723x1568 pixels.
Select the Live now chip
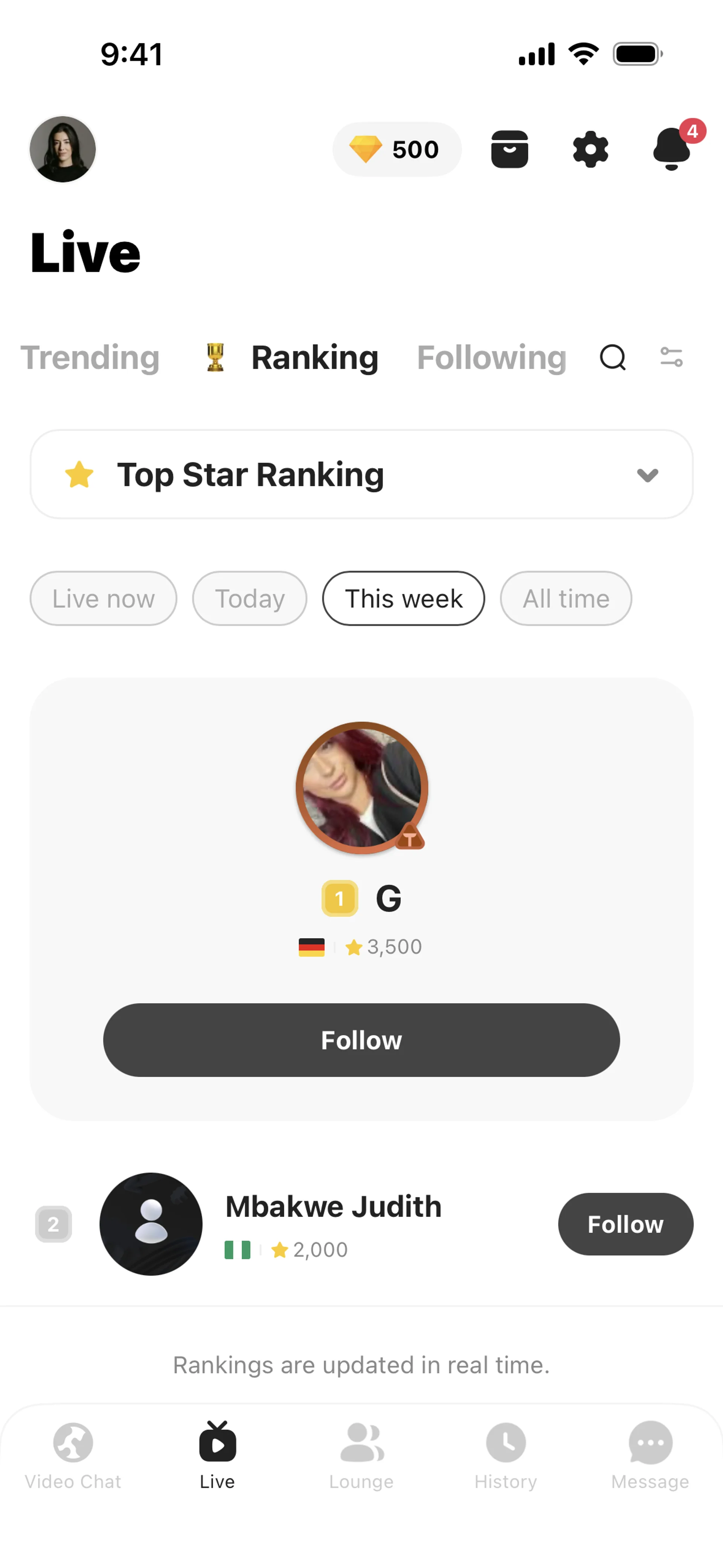coord(104,598)
